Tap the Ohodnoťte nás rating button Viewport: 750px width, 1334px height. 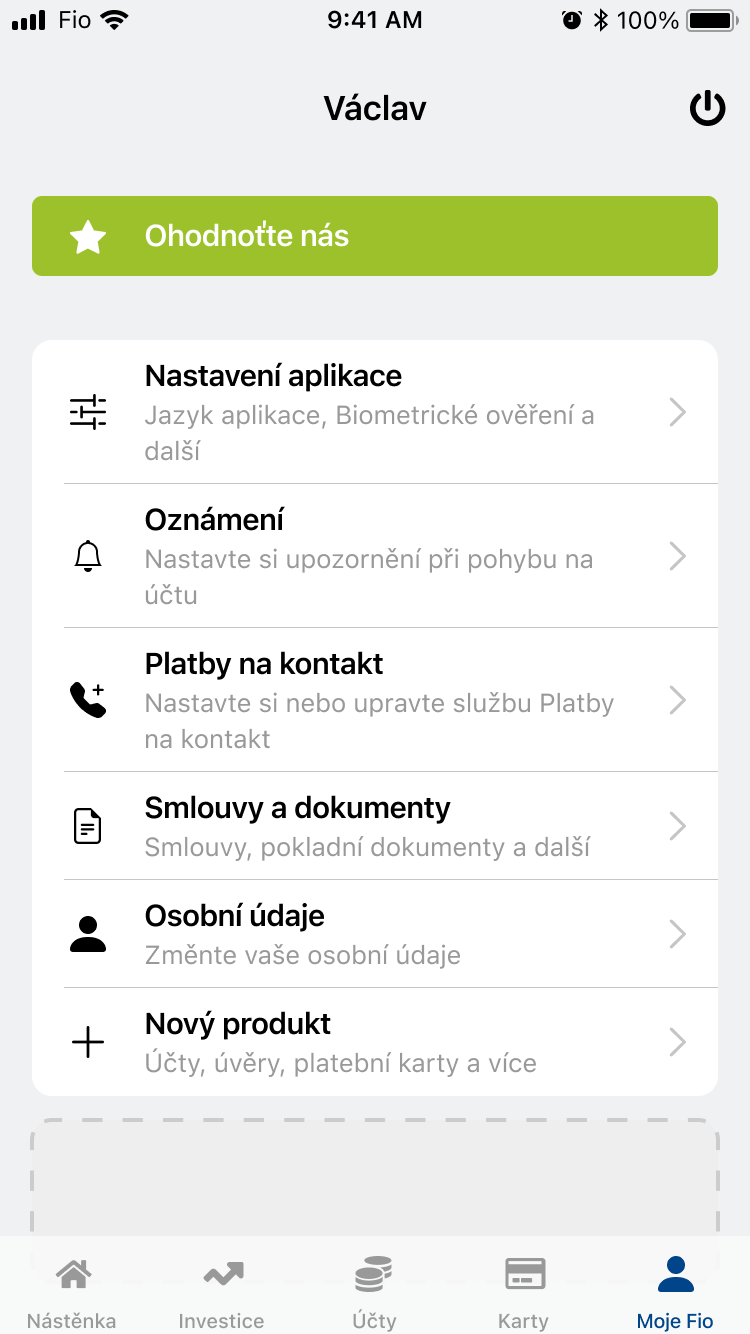tap(375, 236)
